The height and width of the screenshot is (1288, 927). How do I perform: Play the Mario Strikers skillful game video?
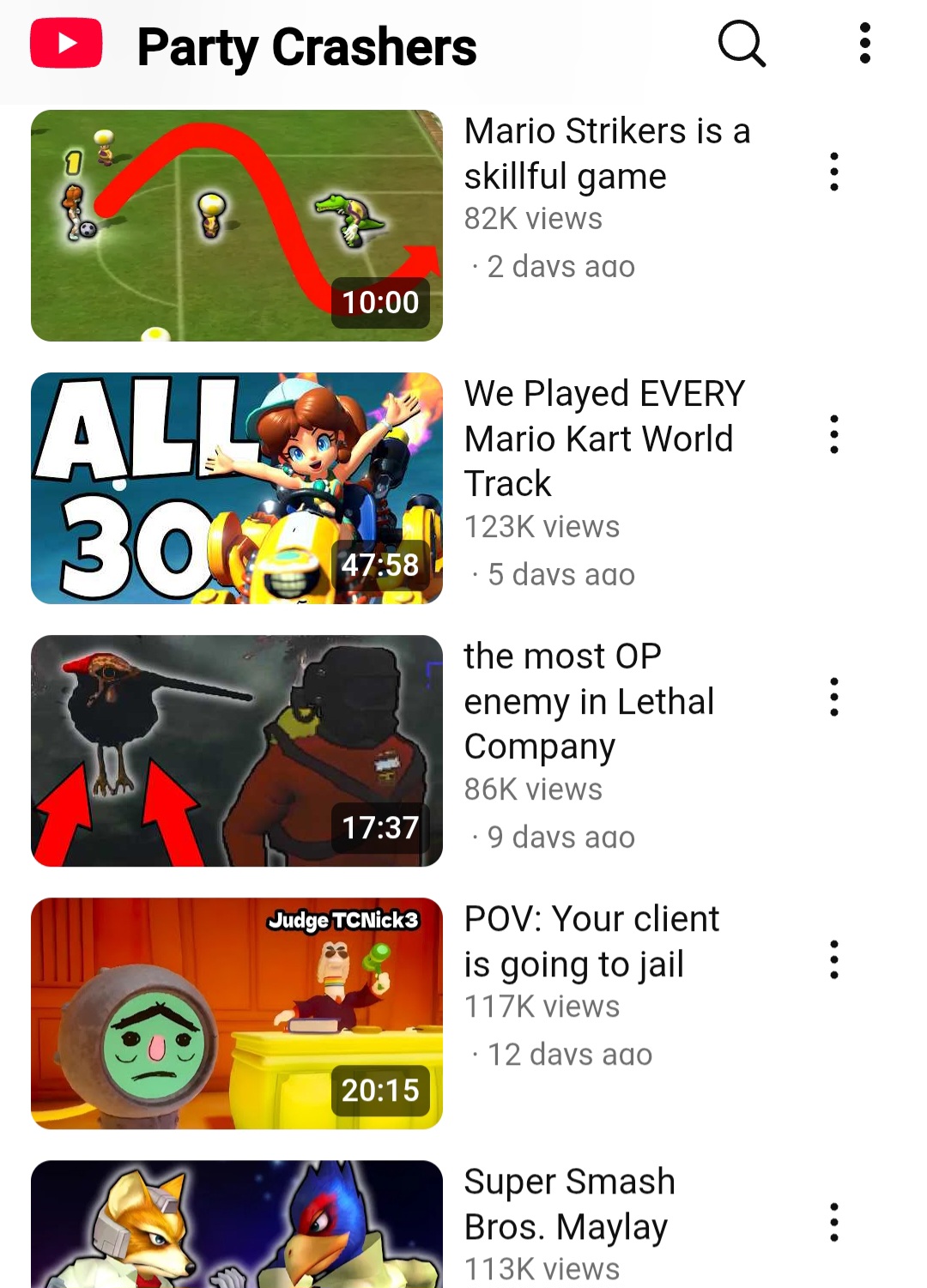point(237,226)
